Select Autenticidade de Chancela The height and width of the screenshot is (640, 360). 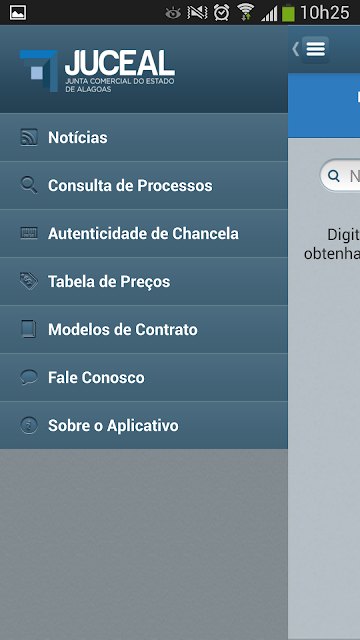click(144, 233)
